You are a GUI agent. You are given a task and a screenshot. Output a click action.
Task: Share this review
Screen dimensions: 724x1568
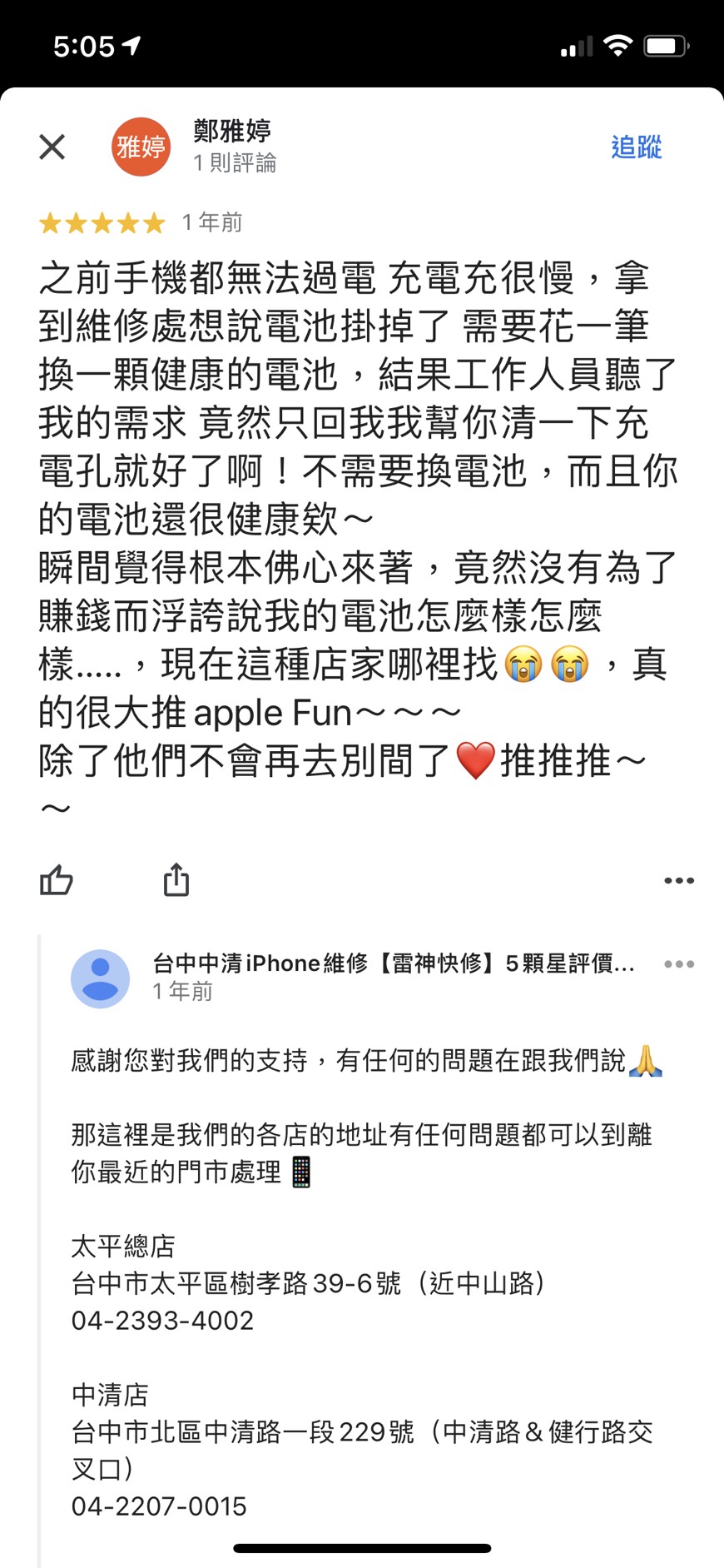(176, 879)
